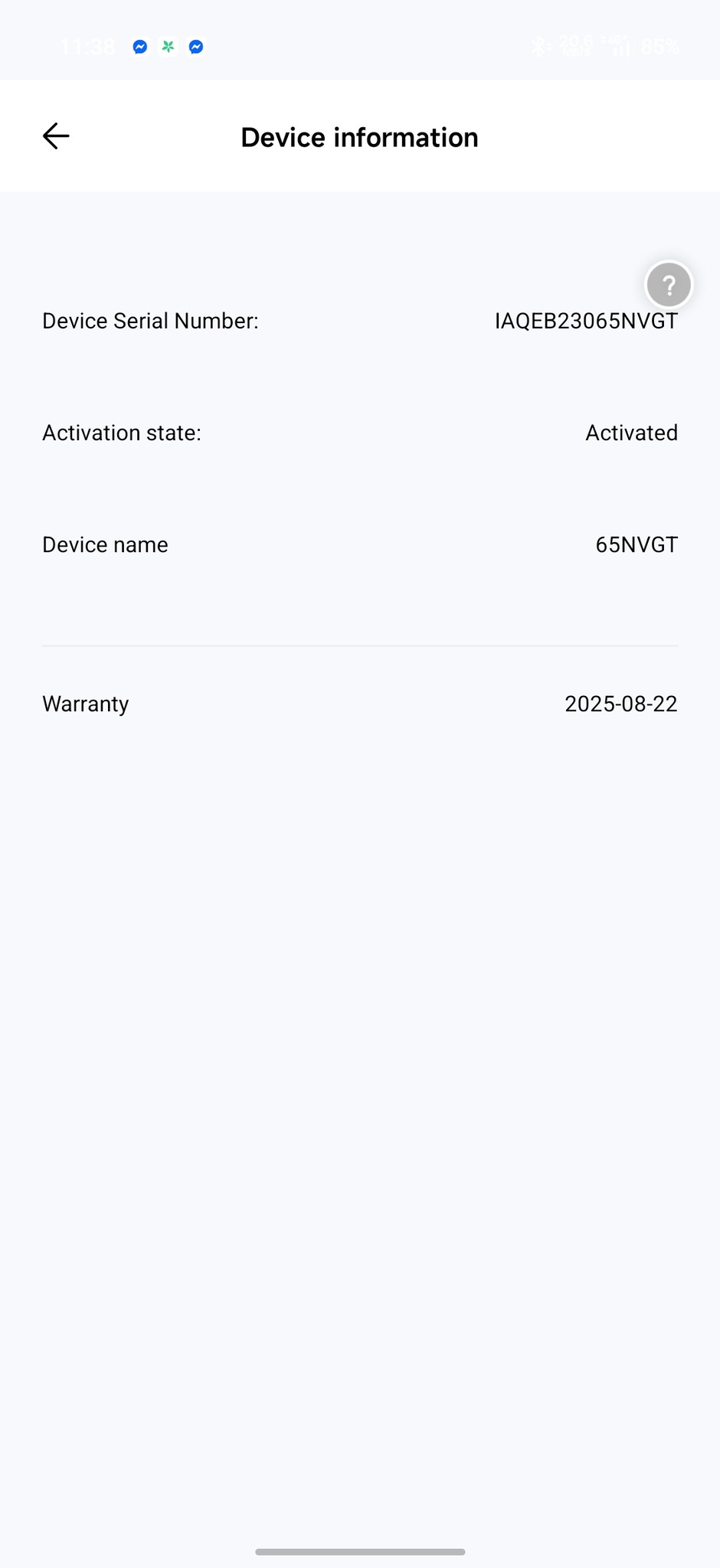Screen dimensions: 720x1568
Task: Open the floating help question mark
Action: pyautogui.click(x=669, y=285)
